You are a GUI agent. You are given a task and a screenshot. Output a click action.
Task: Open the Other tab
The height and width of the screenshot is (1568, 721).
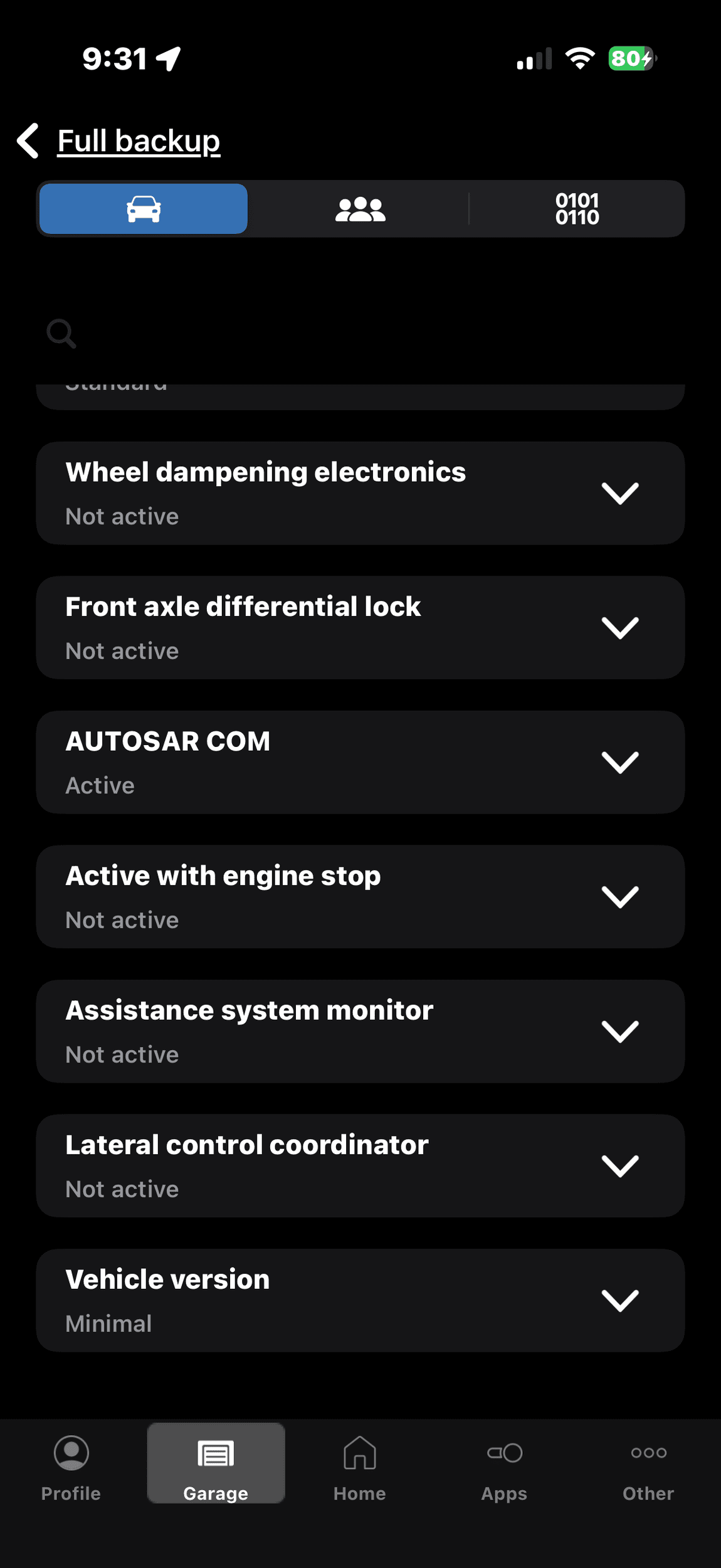[648, 1468]
